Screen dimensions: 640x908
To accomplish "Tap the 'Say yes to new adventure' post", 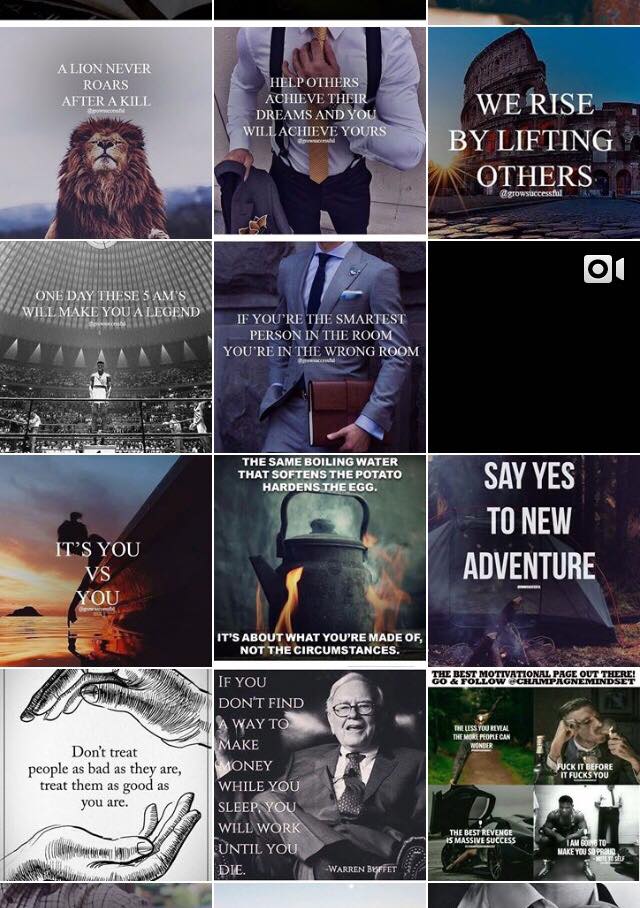I will click(534, 560).
